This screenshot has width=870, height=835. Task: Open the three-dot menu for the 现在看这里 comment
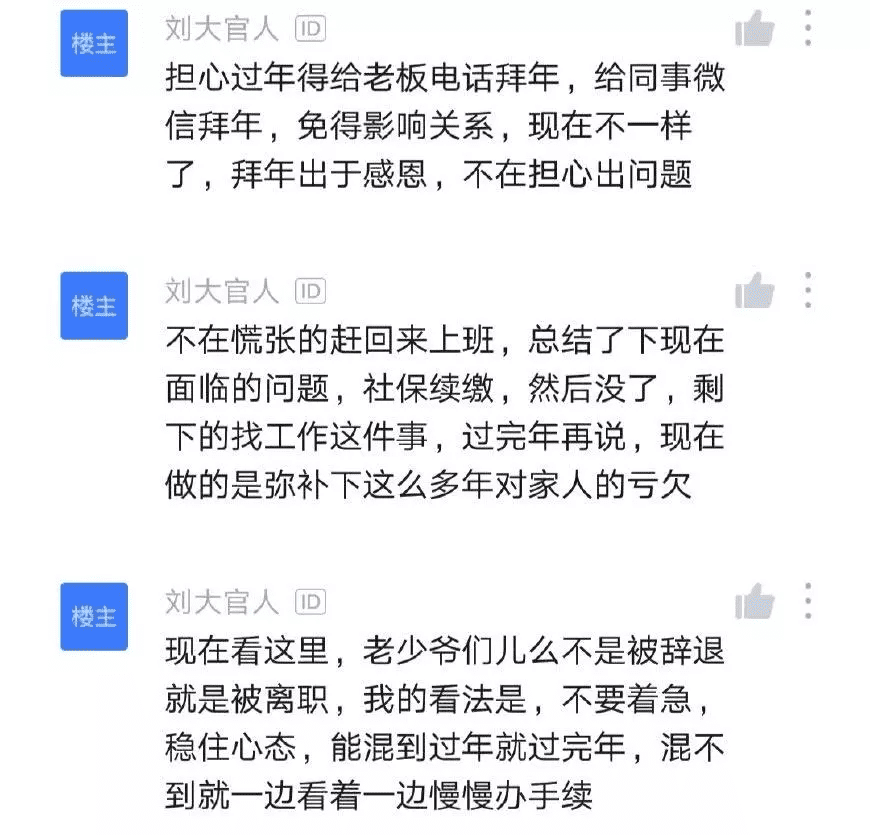pos(808,601)
